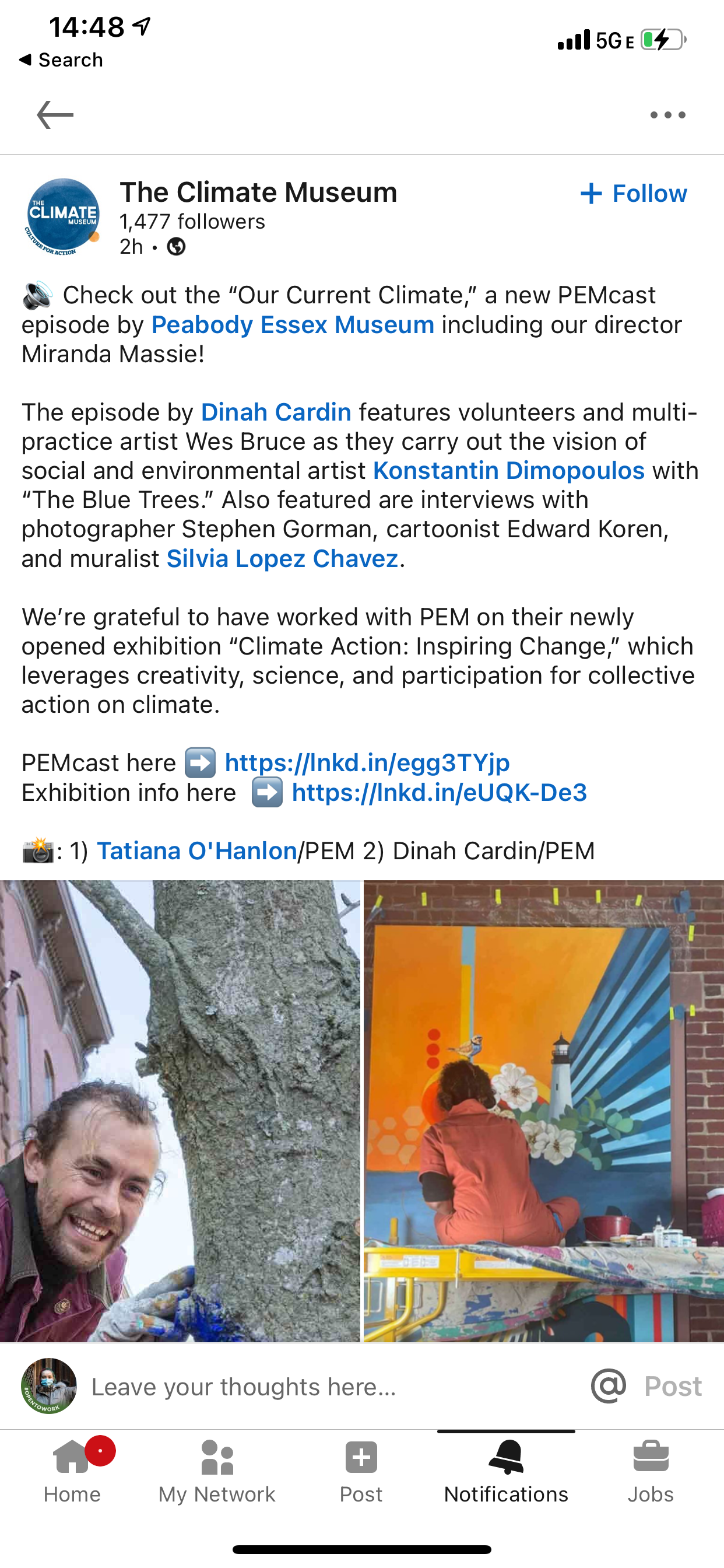Open the Peabody Essex Museum link
The image size is (724, 1568).
tap(293, 324)
